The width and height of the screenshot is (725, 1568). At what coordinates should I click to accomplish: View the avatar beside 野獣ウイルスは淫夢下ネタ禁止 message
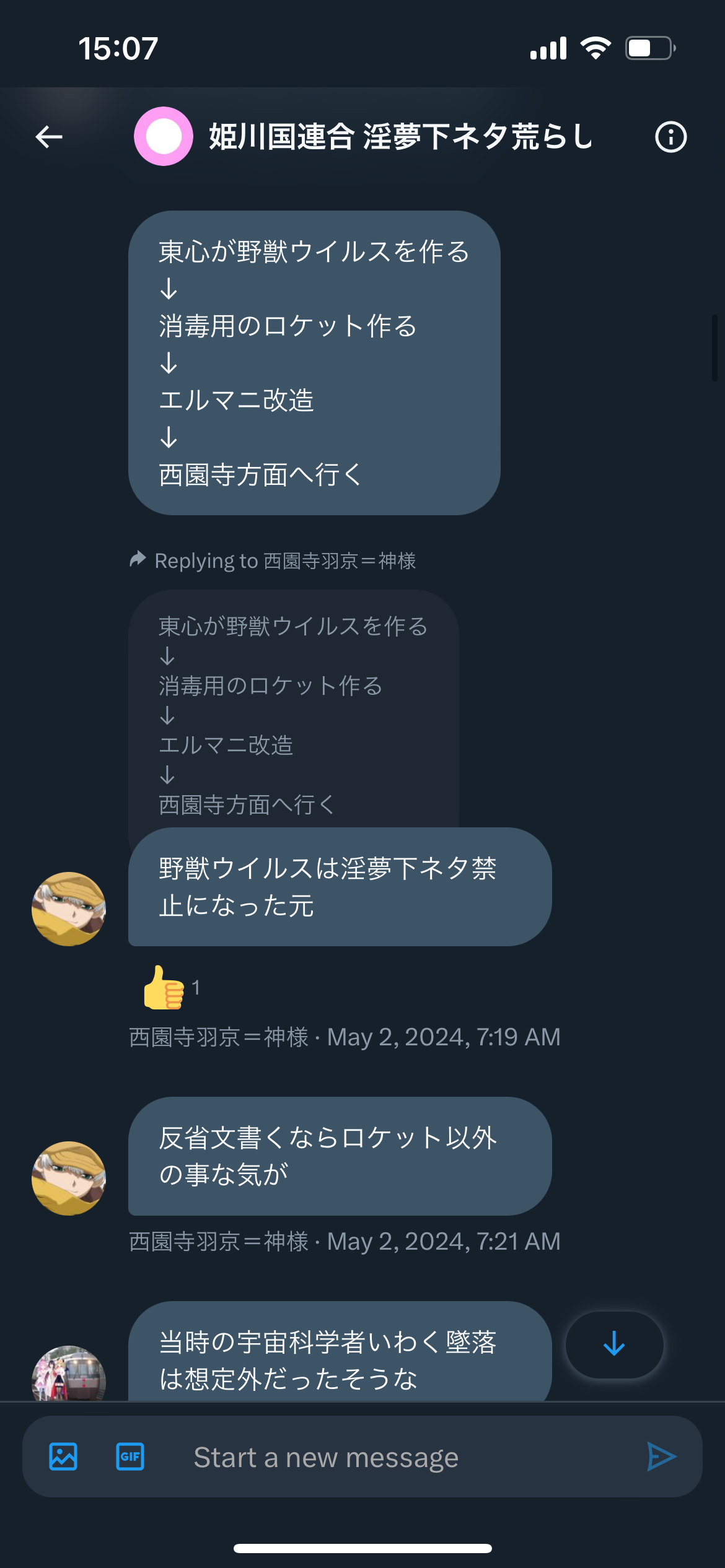click(x=69, y=908)
